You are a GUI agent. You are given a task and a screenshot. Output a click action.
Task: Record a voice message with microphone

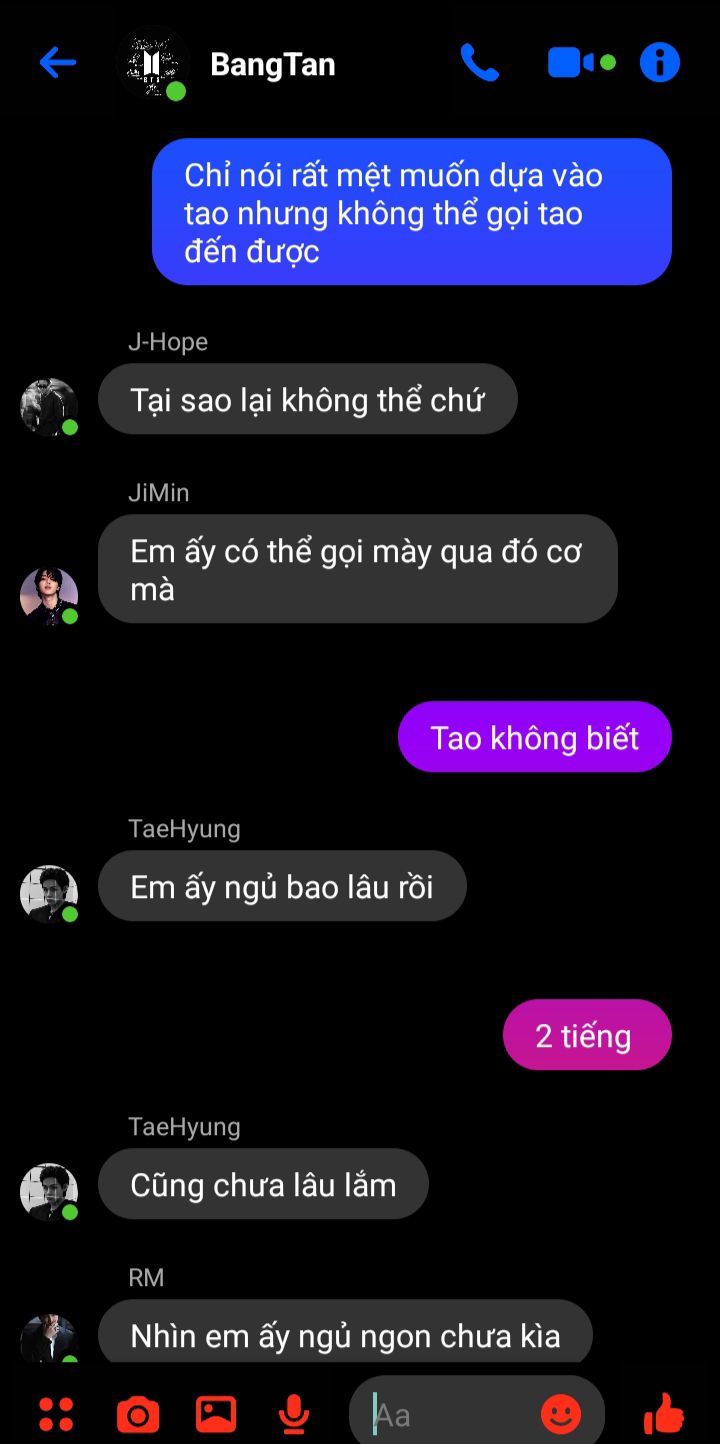pos(293,1414)
